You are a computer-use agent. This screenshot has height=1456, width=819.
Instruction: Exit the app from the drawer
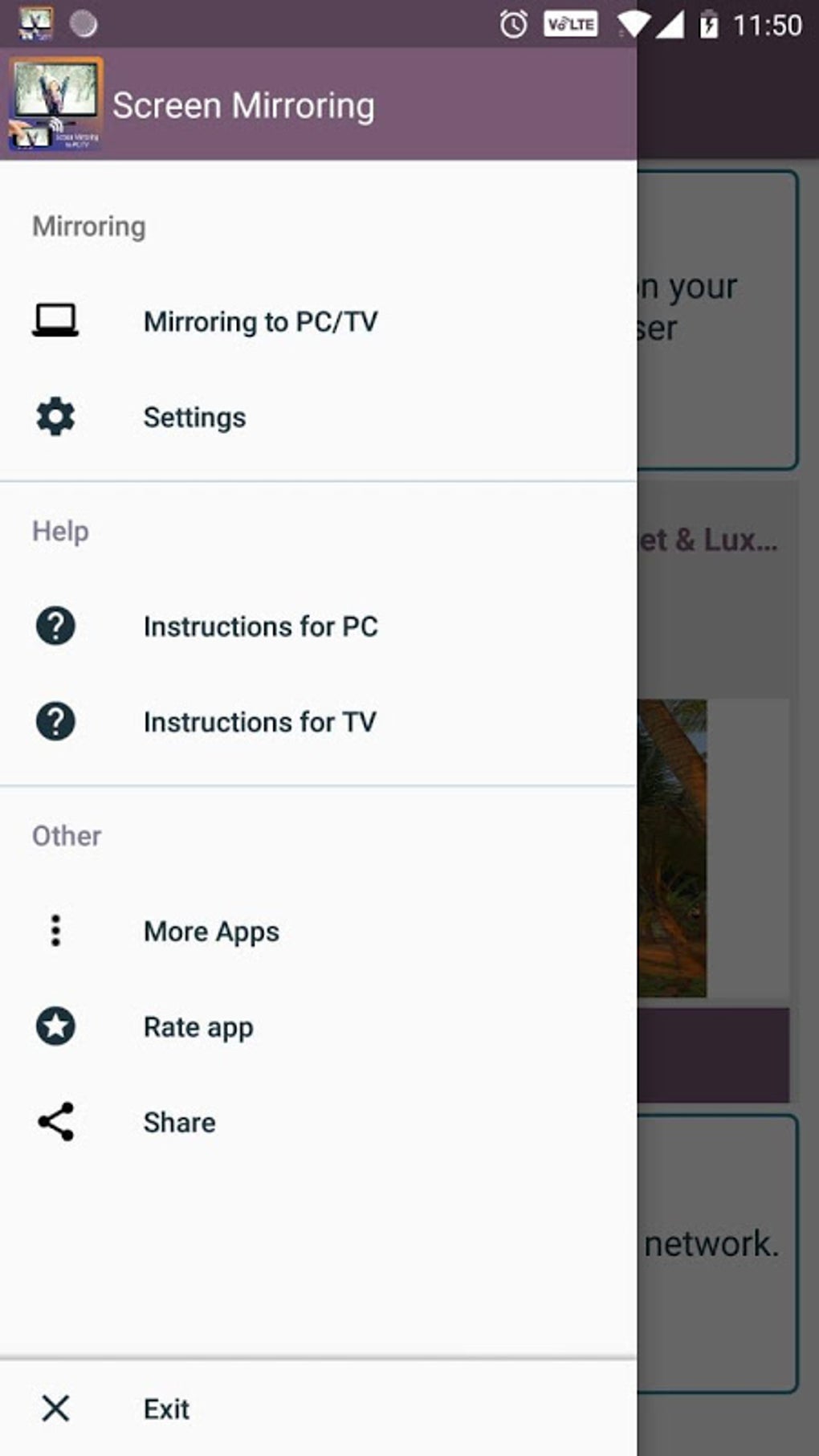click(x=166, y=1409)
